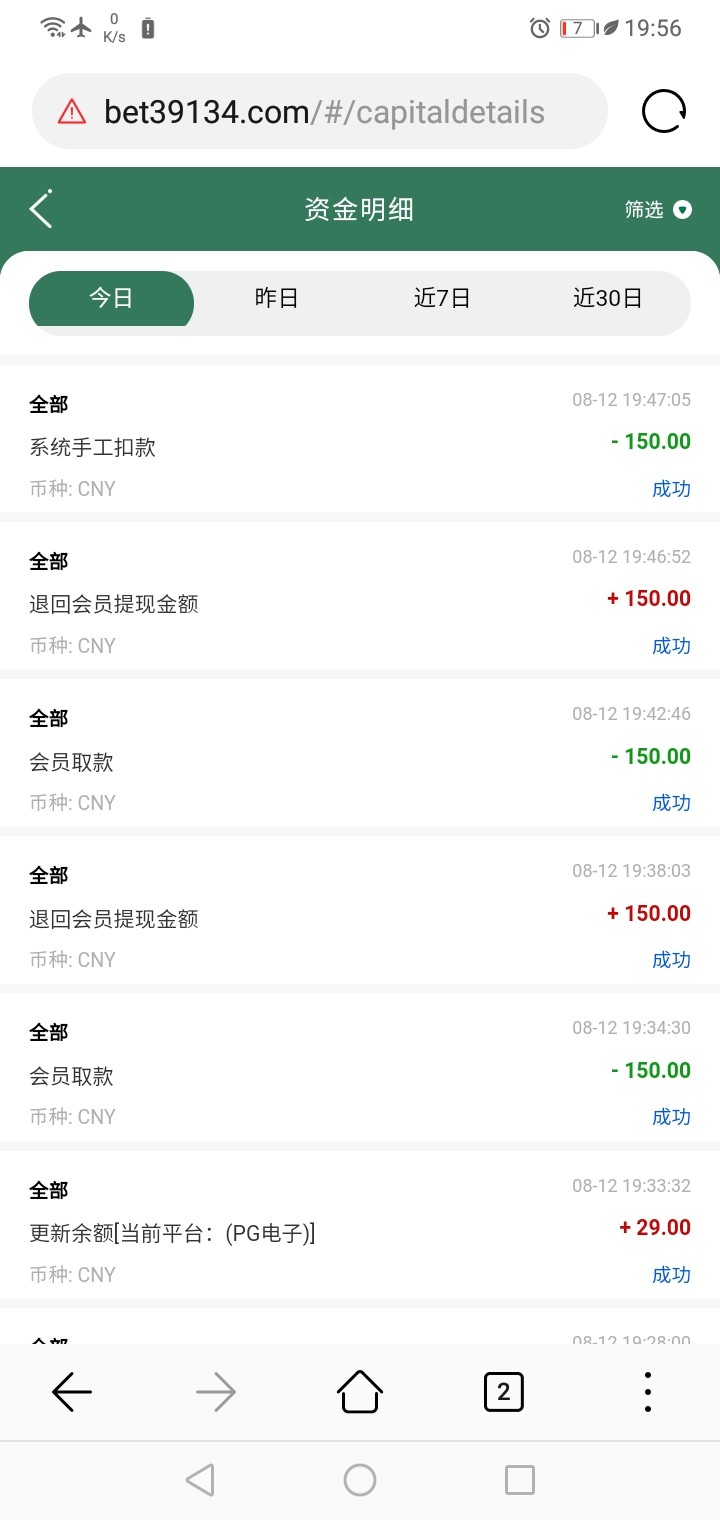Expand the filter options via the small arrow

click(682, 211)
